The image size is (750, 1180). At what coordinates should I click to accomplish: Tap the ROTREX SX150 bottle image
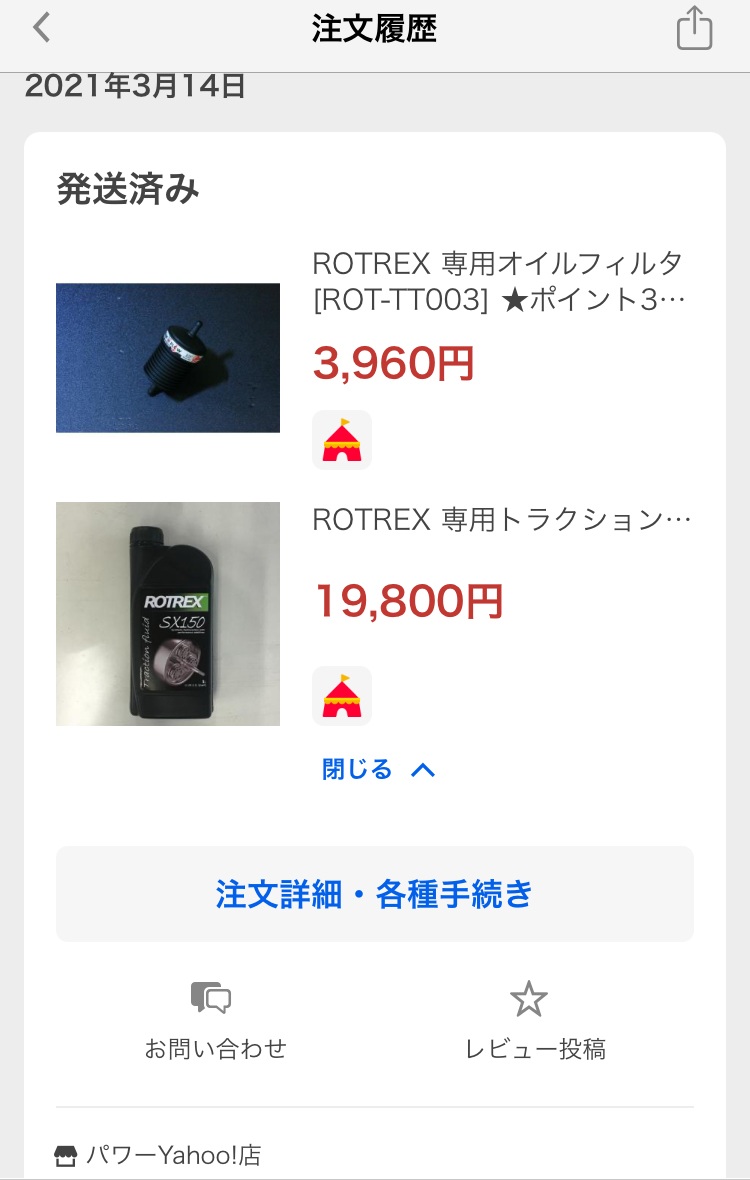click(168, 613)
